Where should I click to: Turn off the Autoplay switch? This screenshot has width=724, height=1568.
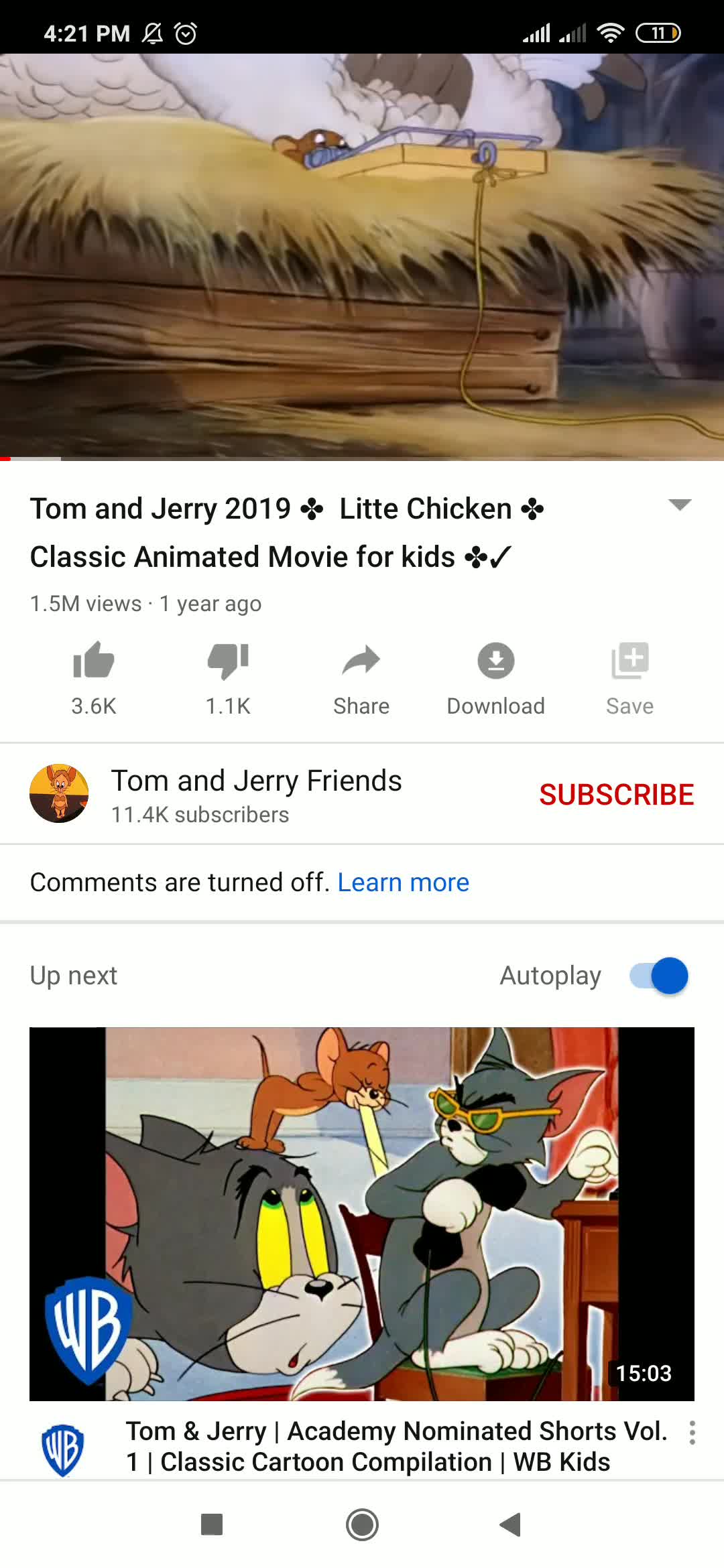(x=659, y=976)
